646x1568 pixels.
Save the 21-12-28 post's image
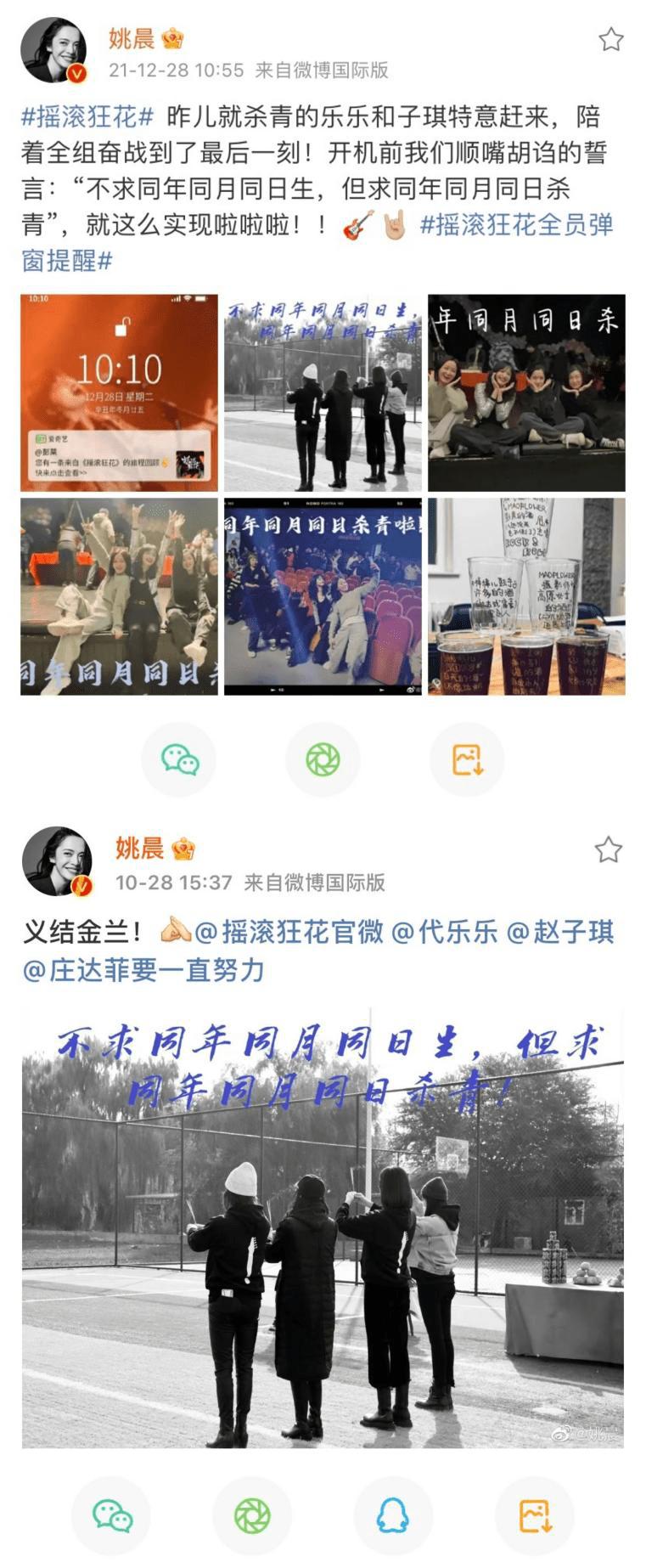point(467,759)
